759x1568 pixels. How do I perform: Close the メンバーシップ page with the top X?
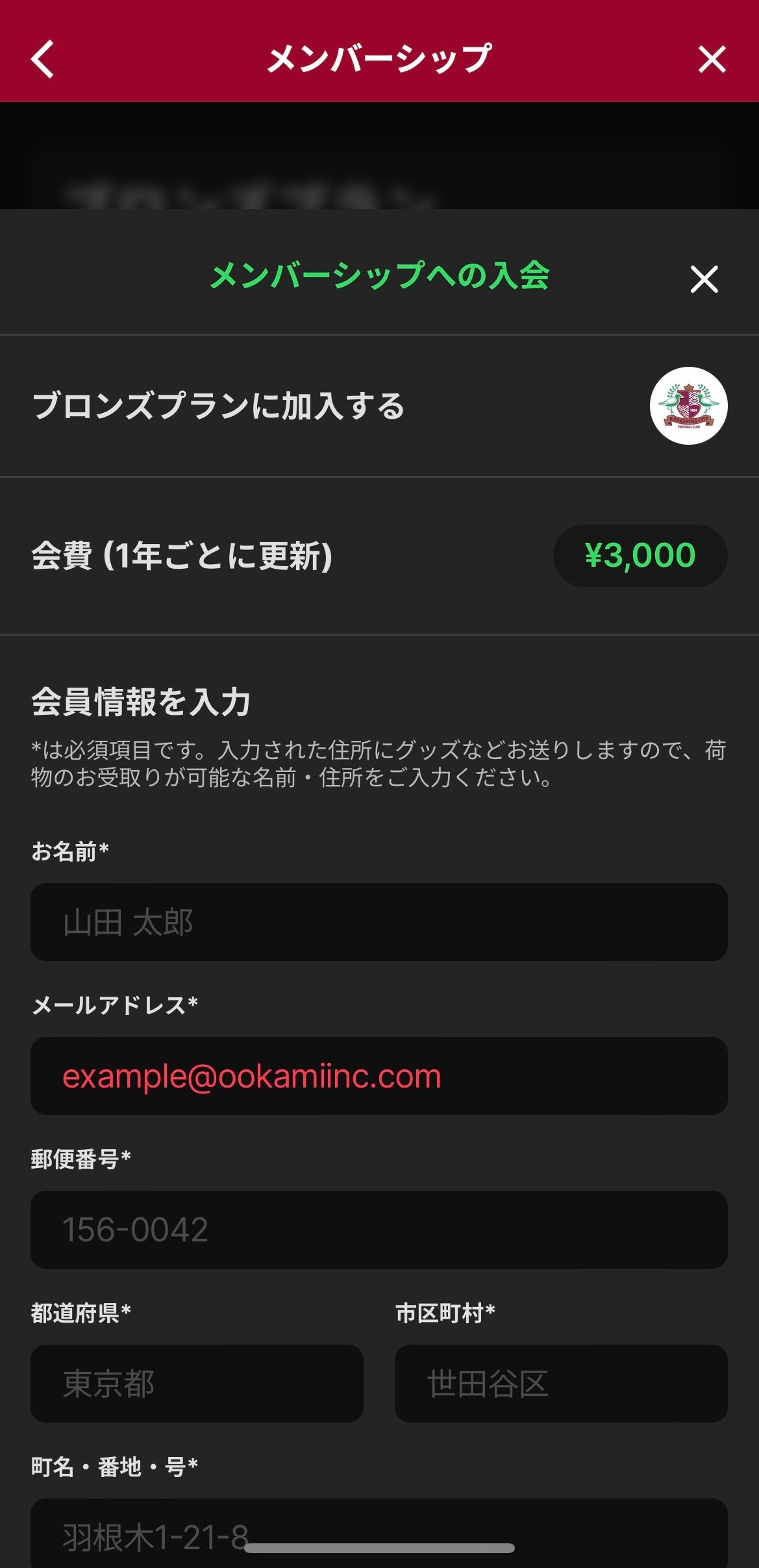click(x=712, y=59)
